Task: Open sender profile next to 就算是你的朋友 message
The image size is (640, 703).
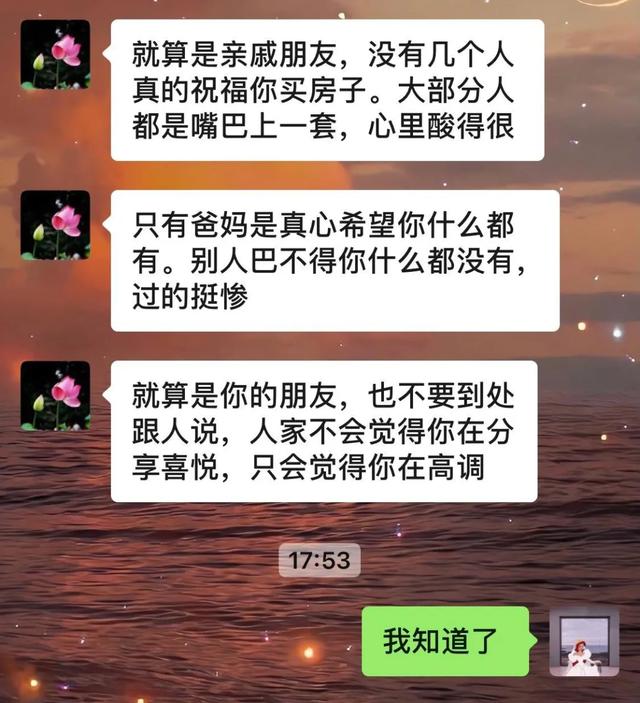Action: [56, 395]
